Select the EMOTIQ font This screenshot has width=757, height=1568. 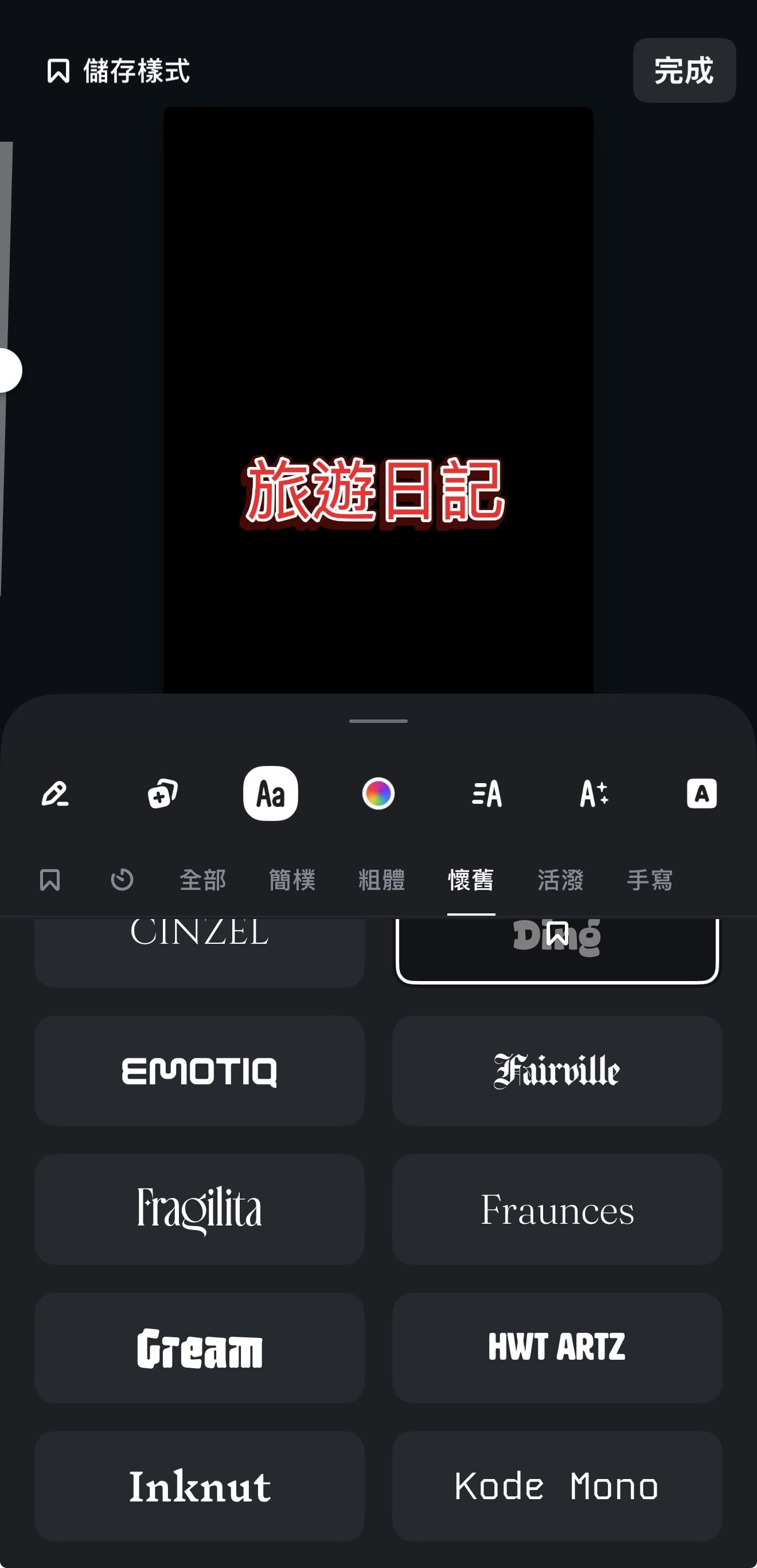click(x=200, y=1070)
